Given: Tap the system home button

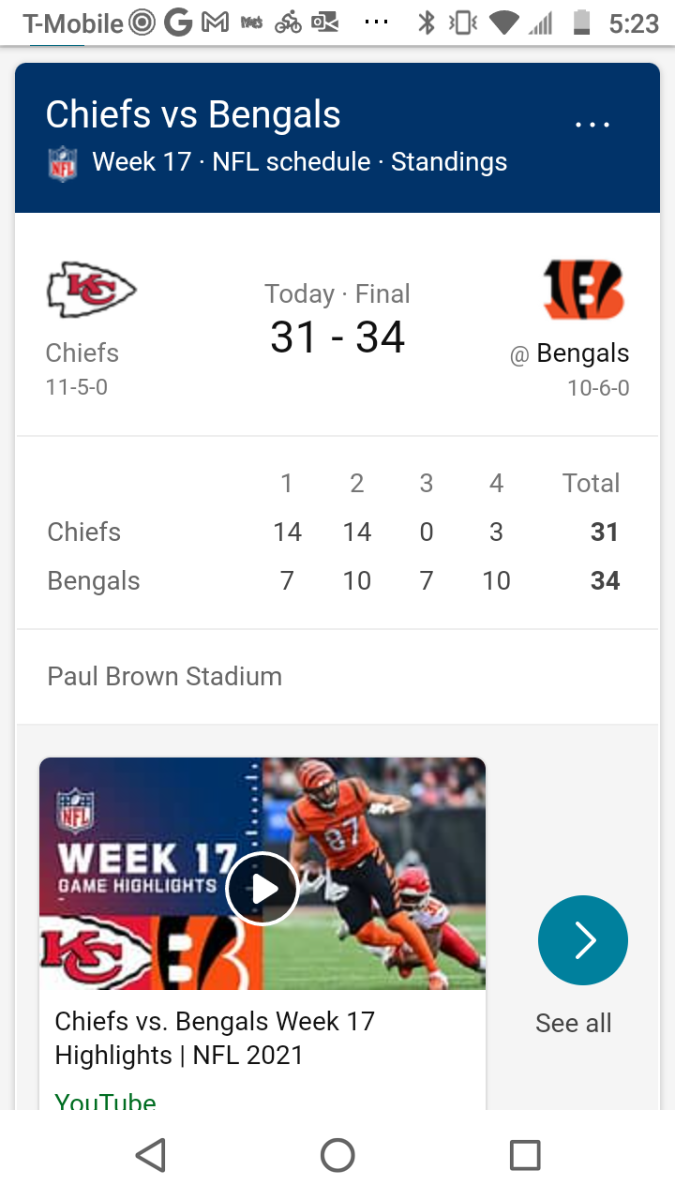Looking at the screenshot, I should [x=337, y=1155].
